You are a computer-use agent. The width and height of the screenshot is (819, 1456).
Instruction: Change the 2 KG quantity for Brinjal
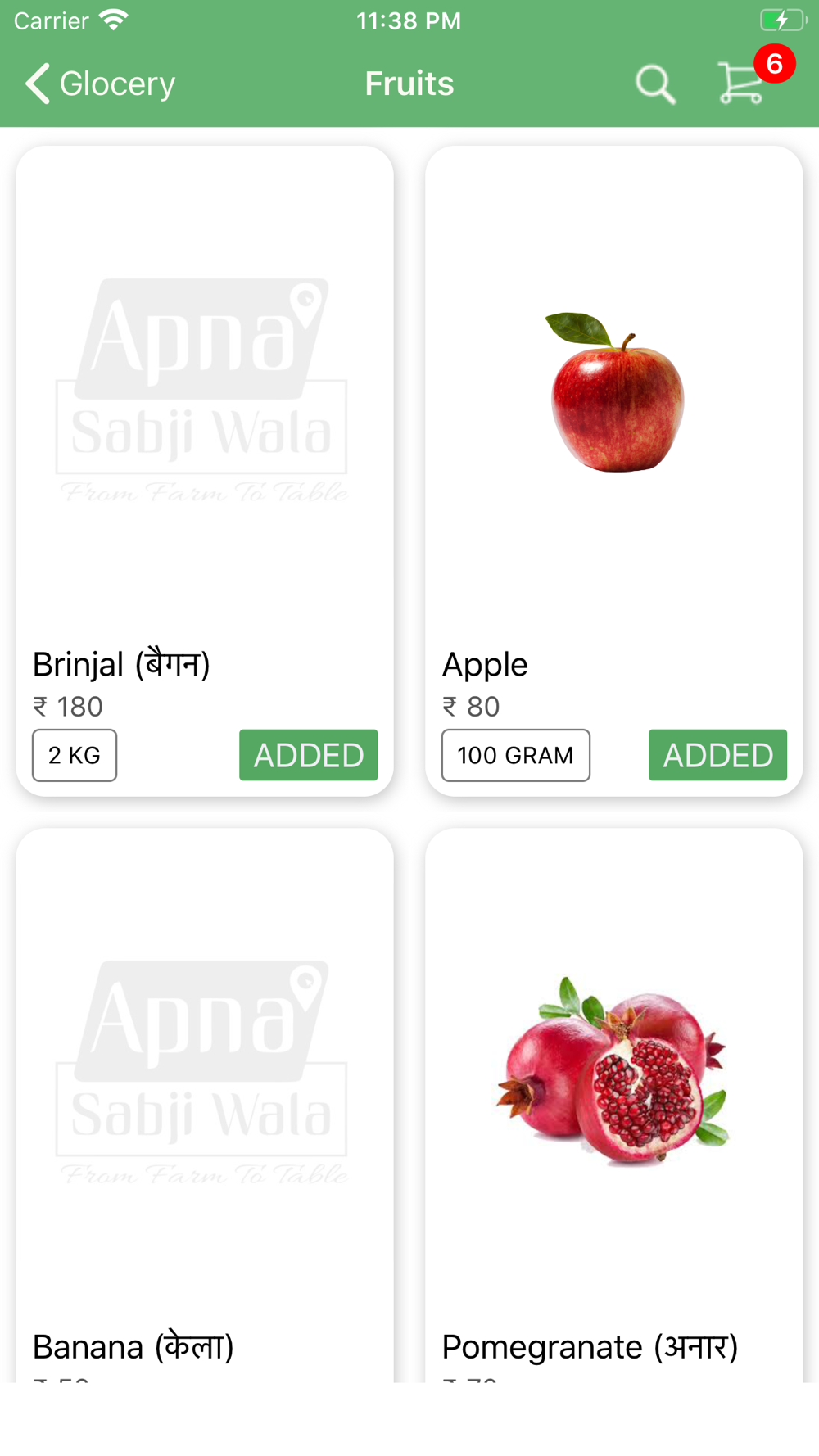[x=75, y=755]
